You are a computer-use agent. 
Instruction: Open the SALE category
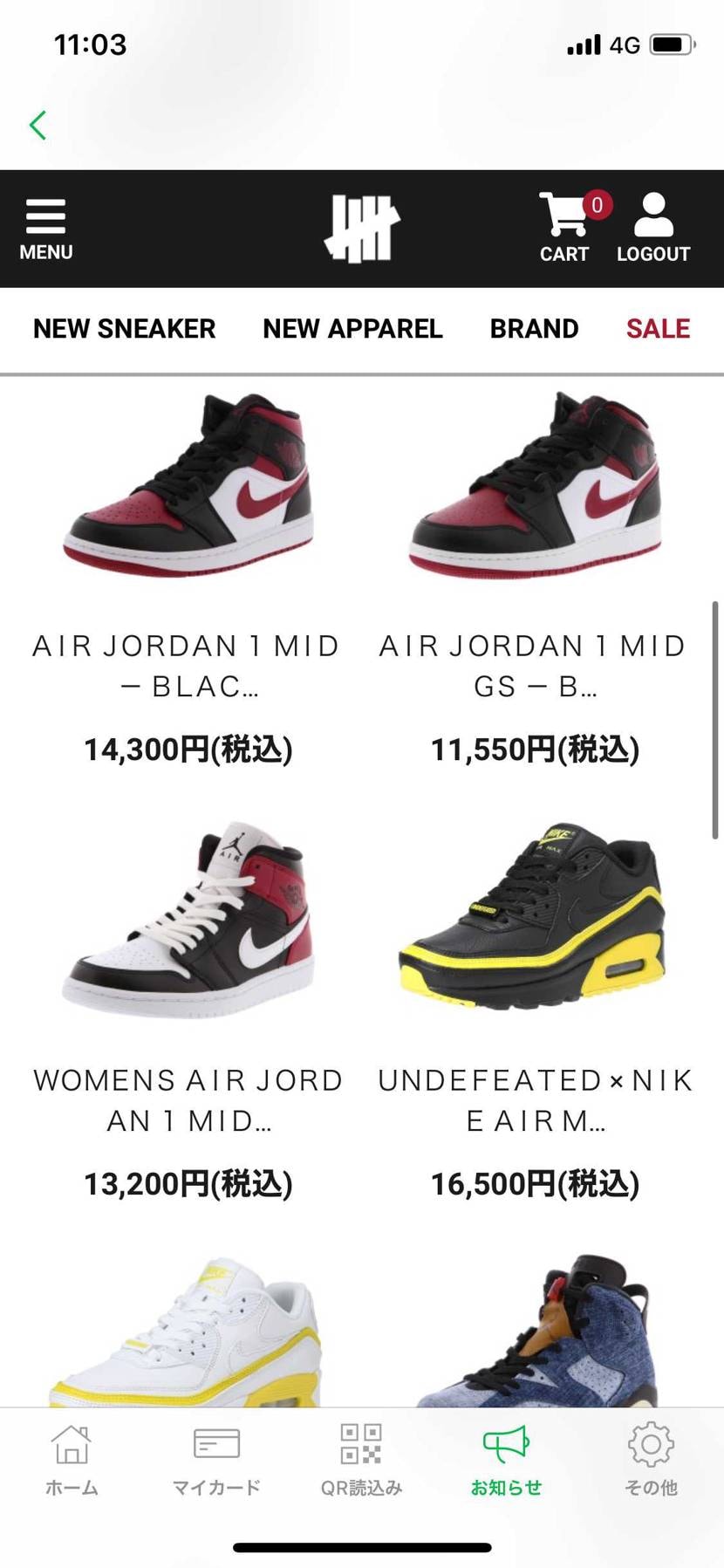[658, 329]
